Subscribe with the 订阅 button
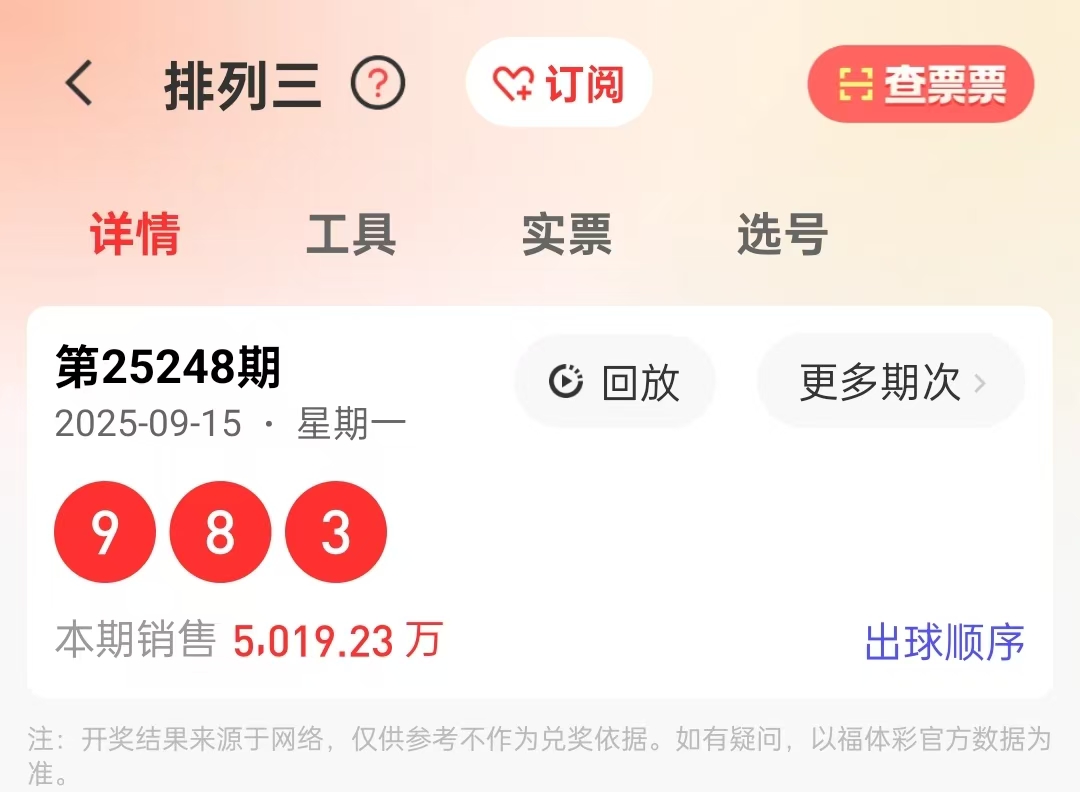Viewport: 1080px width, 792px height. click(559, 84)
